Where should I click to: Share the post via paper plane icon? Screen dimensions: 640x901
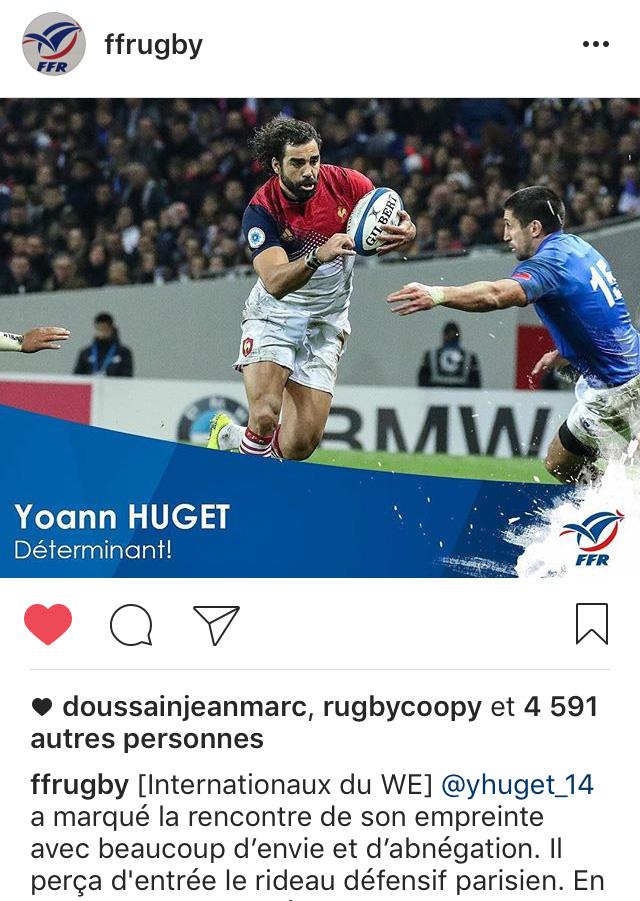pyautogui.click(x=216, y=625)
